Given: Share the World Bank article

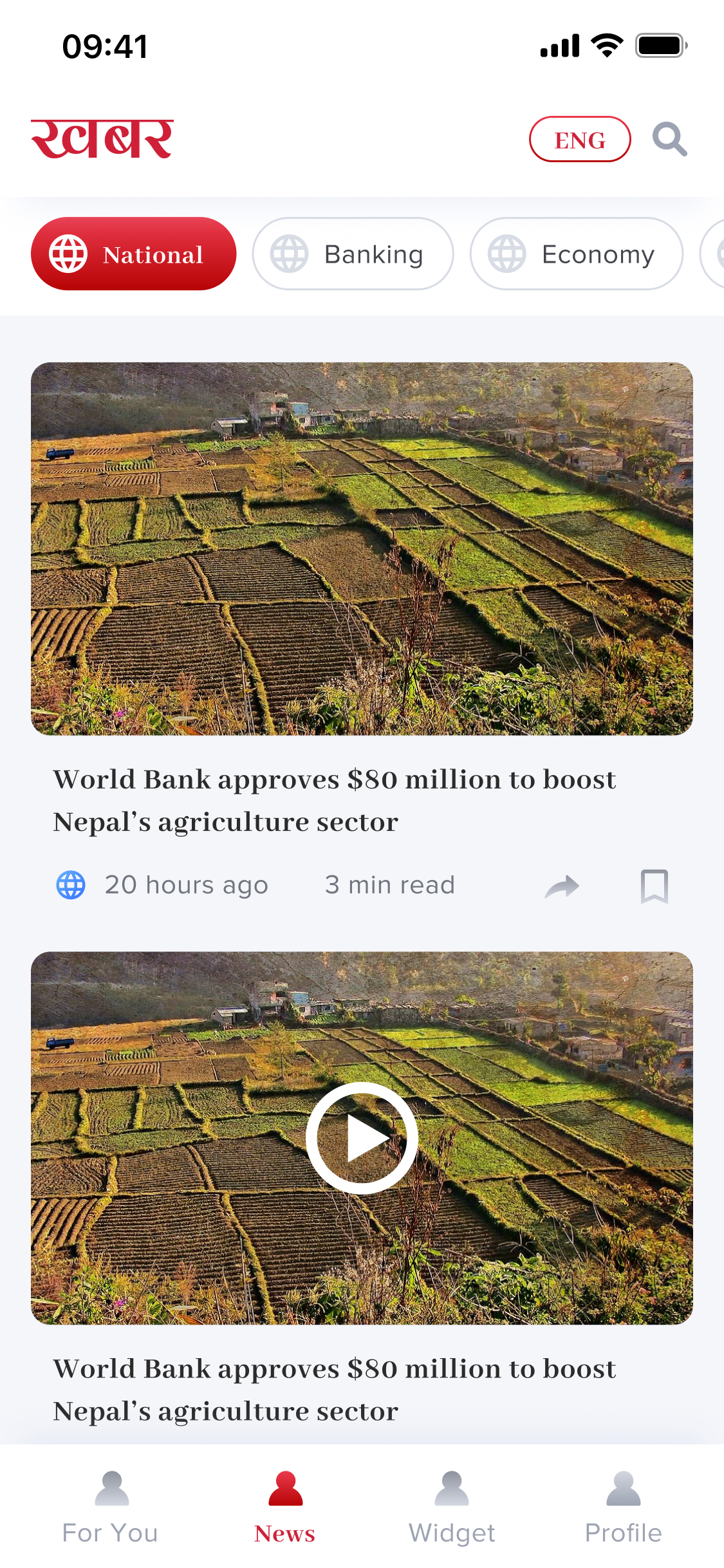Looking at the screenshot, I should (x=561, y=886).
